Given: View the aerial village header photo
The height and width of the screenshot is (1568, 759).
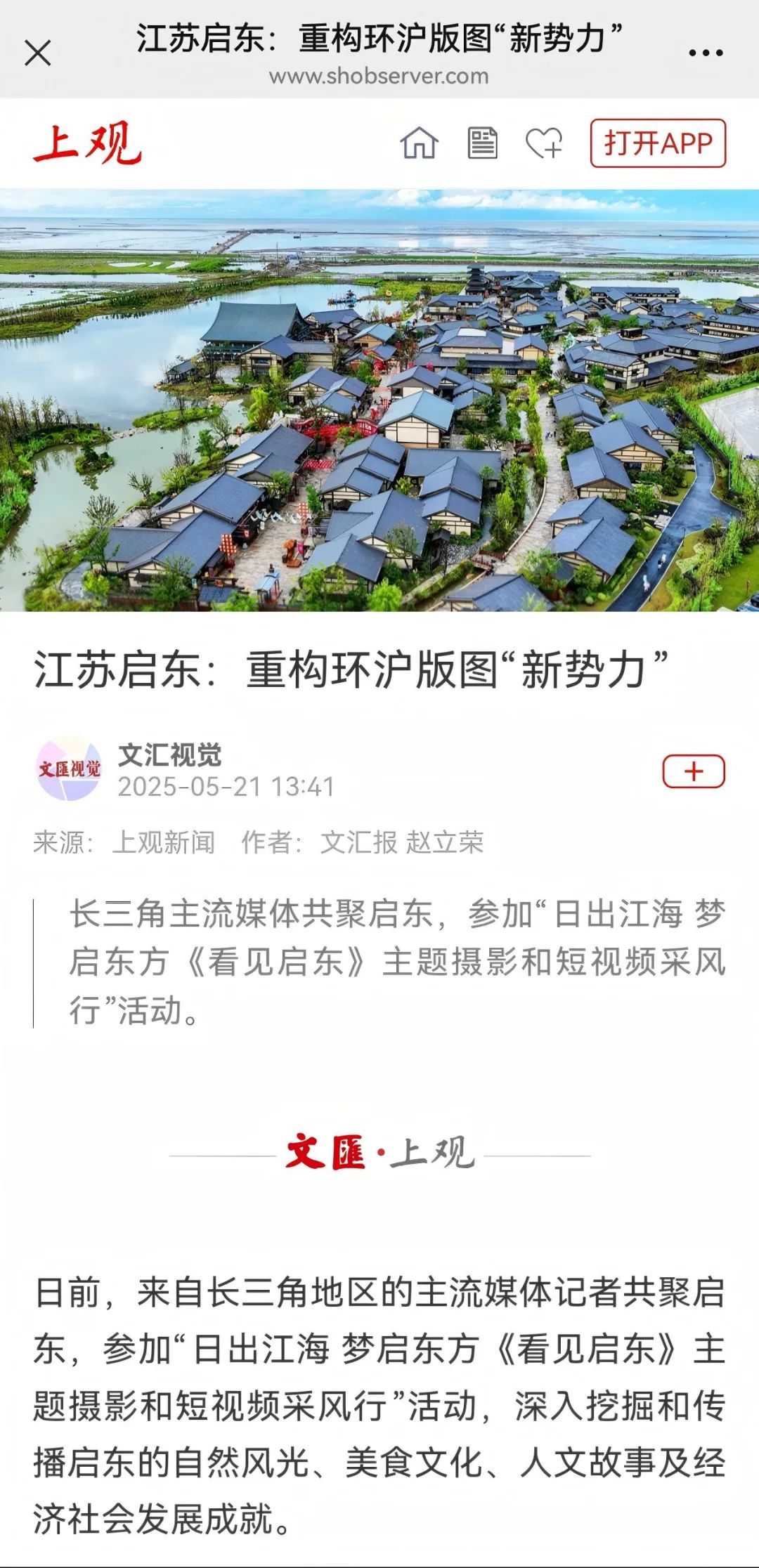Looking at the screenshot, I should (x=379, y=400).
